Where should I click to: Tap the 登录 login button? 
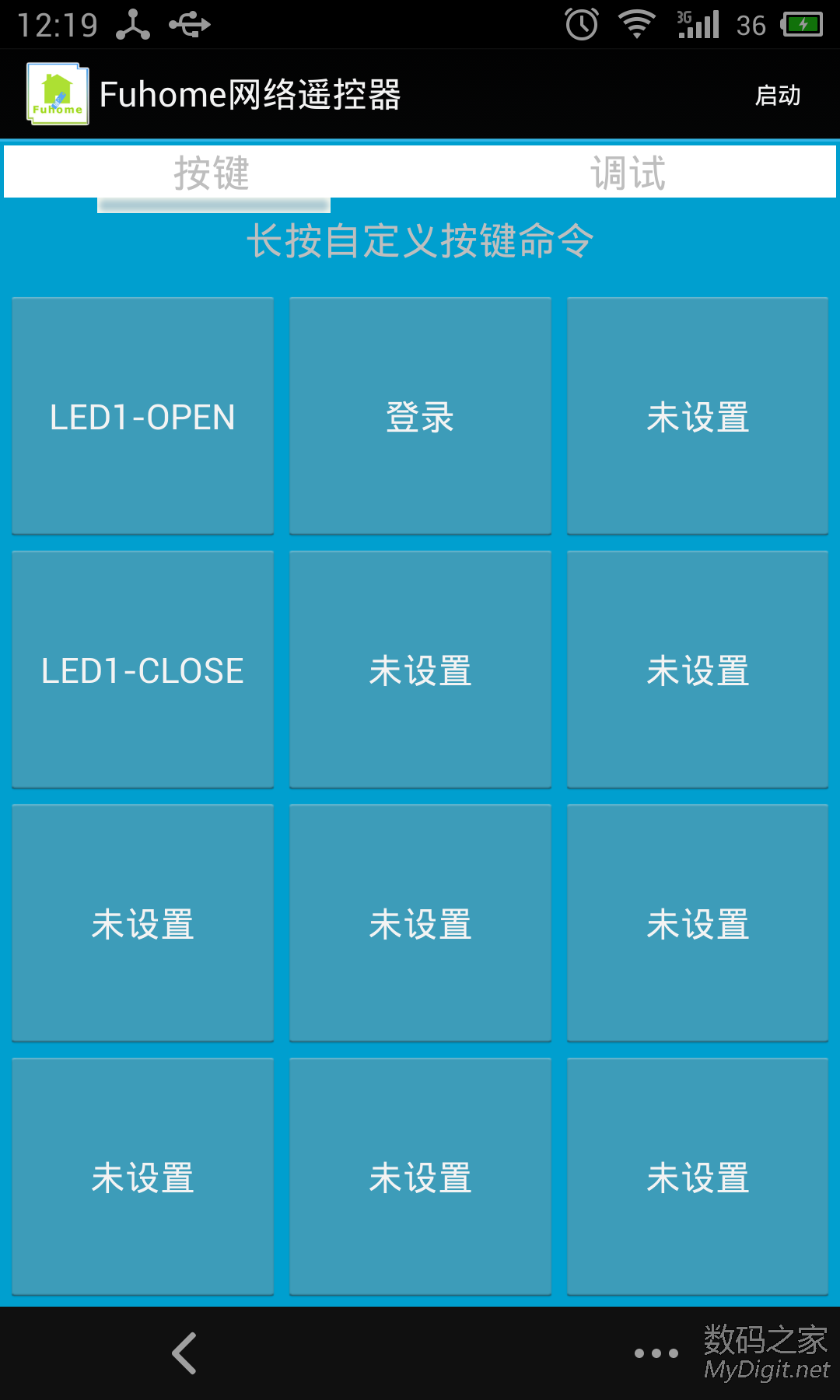tap(420, 416)
